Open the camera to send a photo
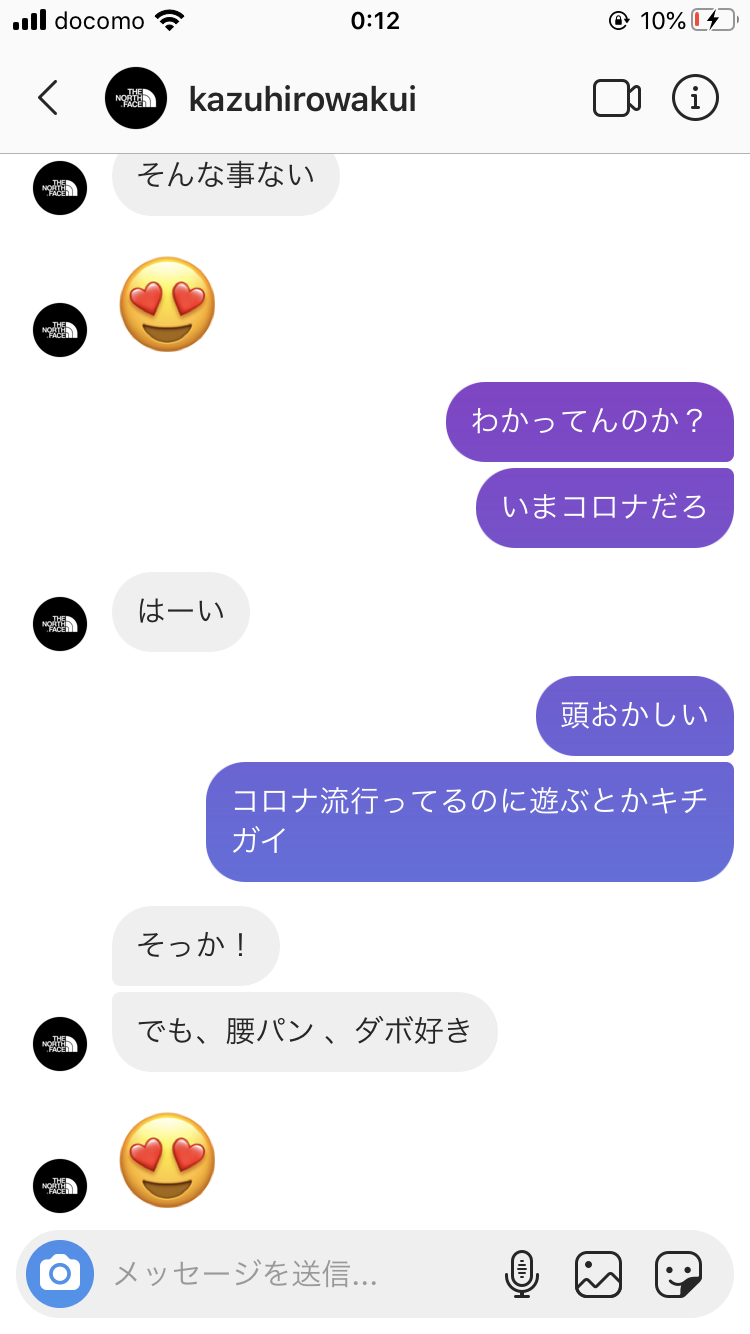The image size is (750, 1334). coord(60,1273)
